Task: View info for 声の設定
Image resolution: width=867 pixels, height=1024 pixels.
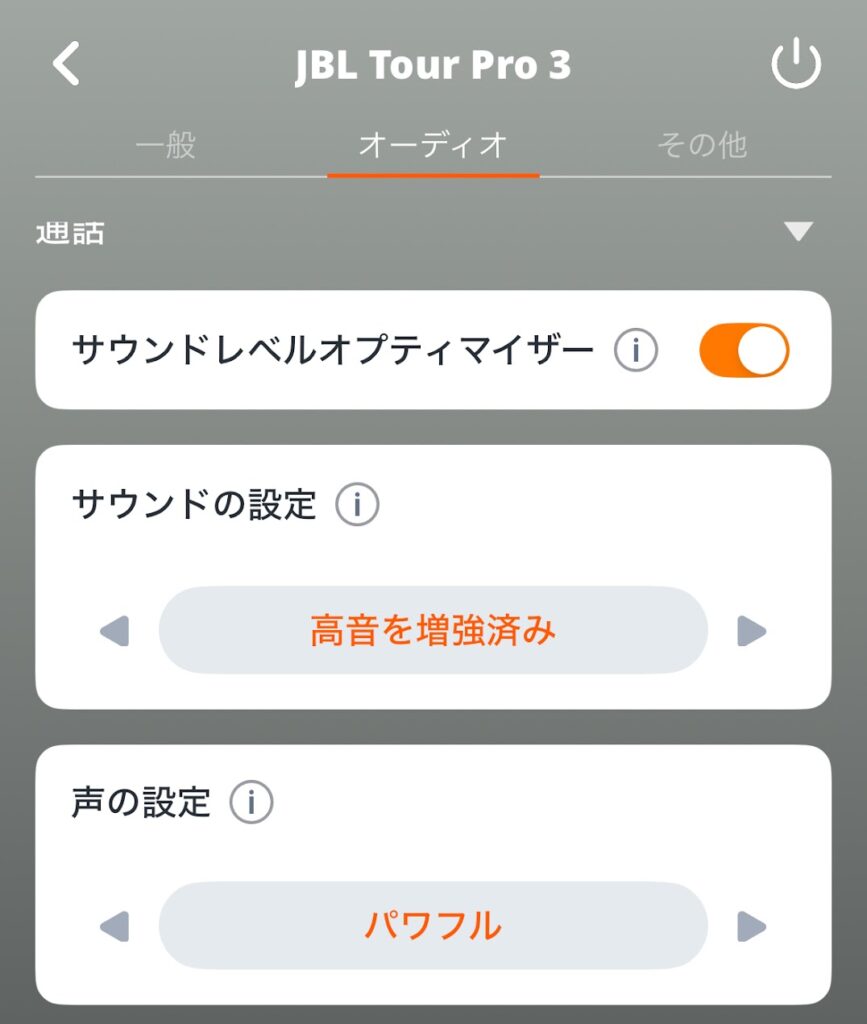Action: coord(251,802)
